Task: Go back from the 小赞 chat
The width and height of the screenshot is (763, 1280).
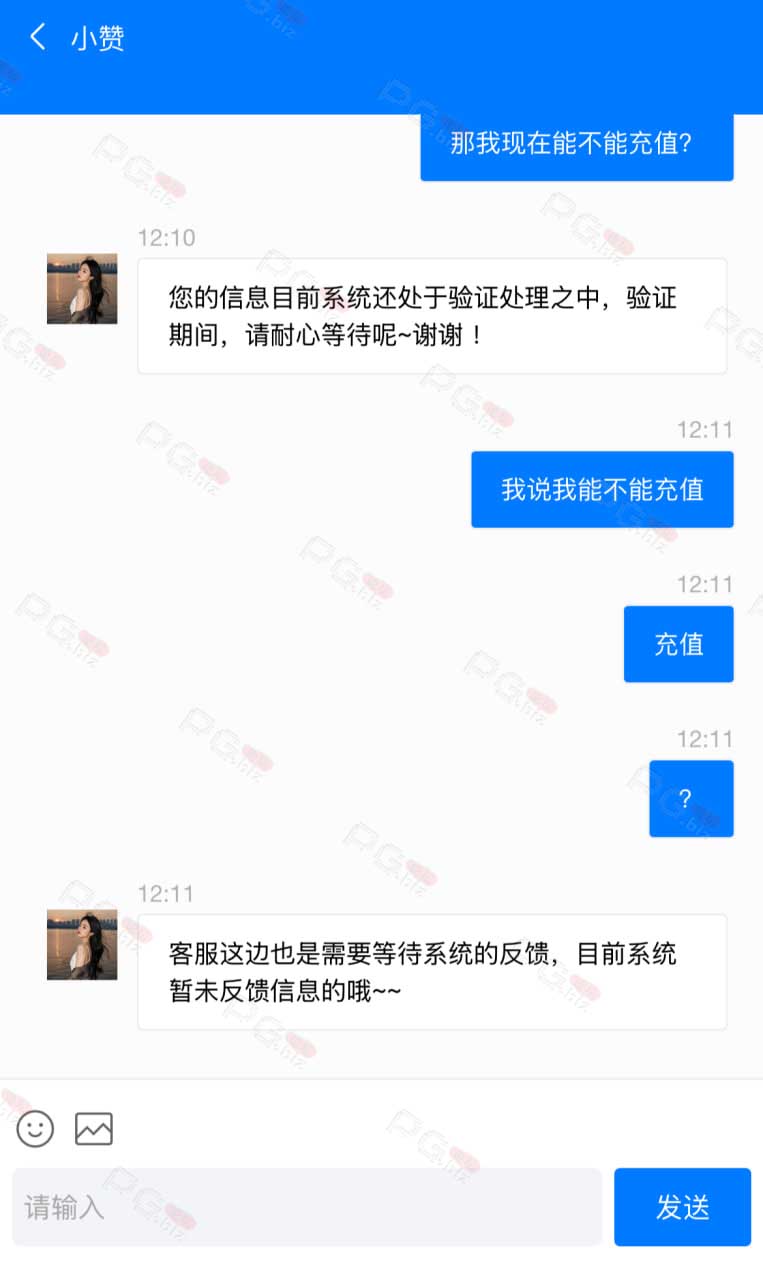Action: (38, 39)
